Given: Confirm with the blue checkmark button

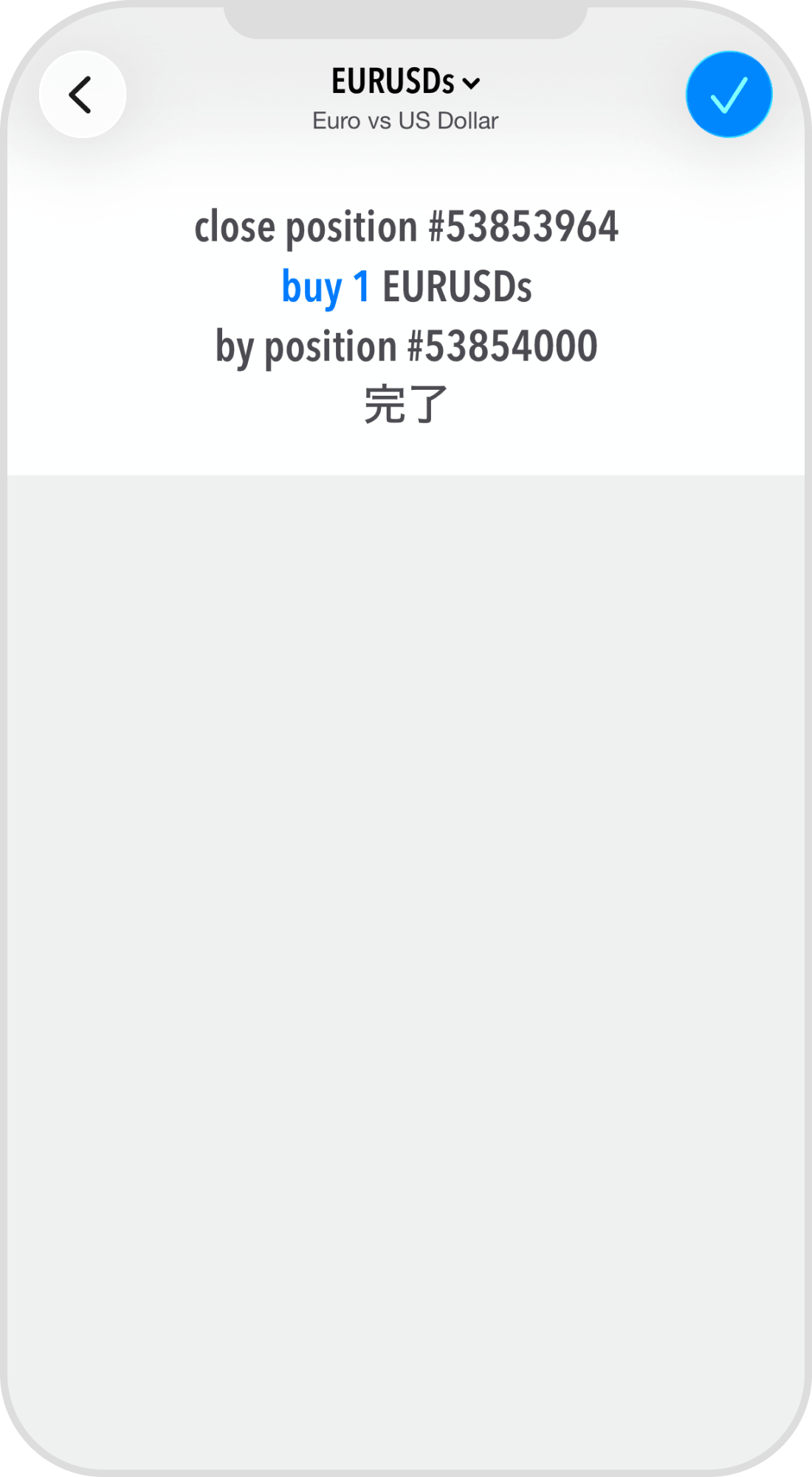Looking at the screenshot, I should tap(729, 95).
